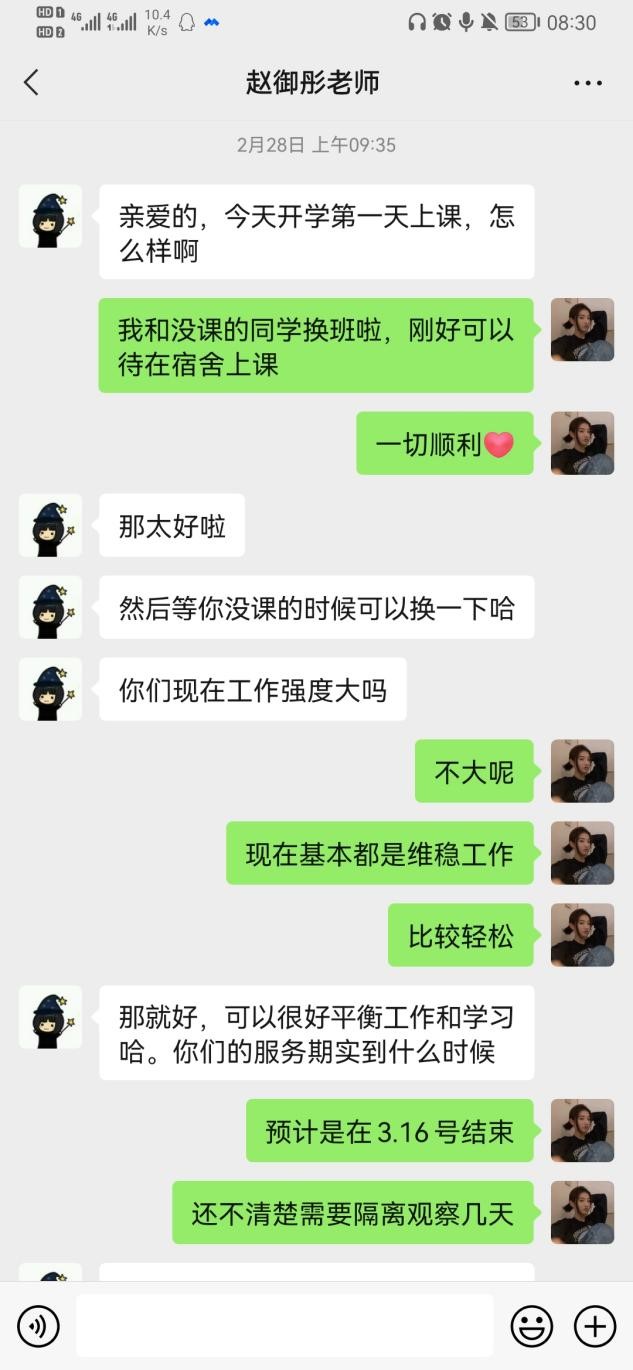Open my avatar beside "不大呢"
This screenshot has height=1370, width=633.
pyautogui.click(x=582, y=771)
